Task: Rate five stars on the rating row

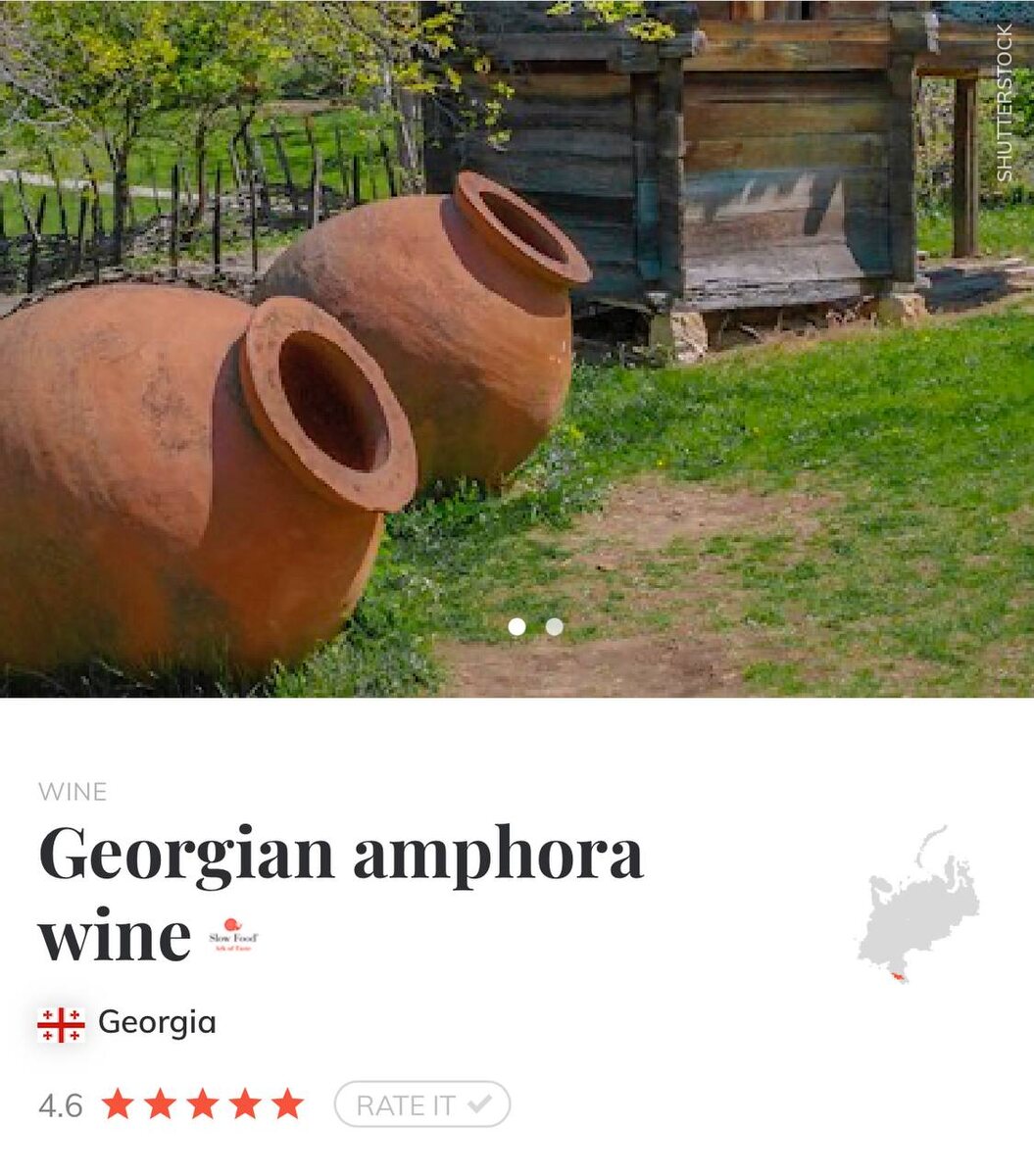Action: point(287,1104)
